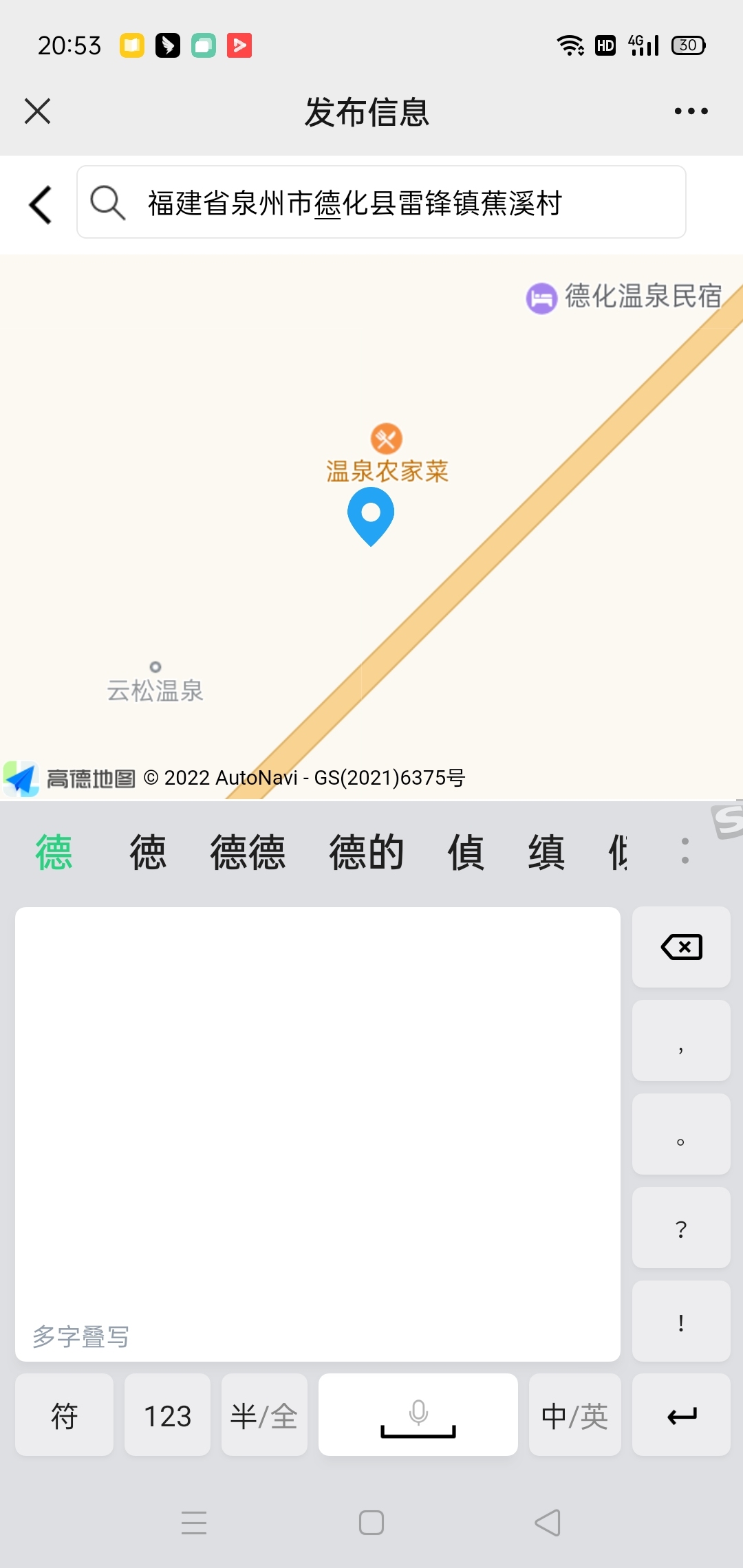
Task: Select the 德化温泉民宿 map marker
Action: [x=541, y=298]
